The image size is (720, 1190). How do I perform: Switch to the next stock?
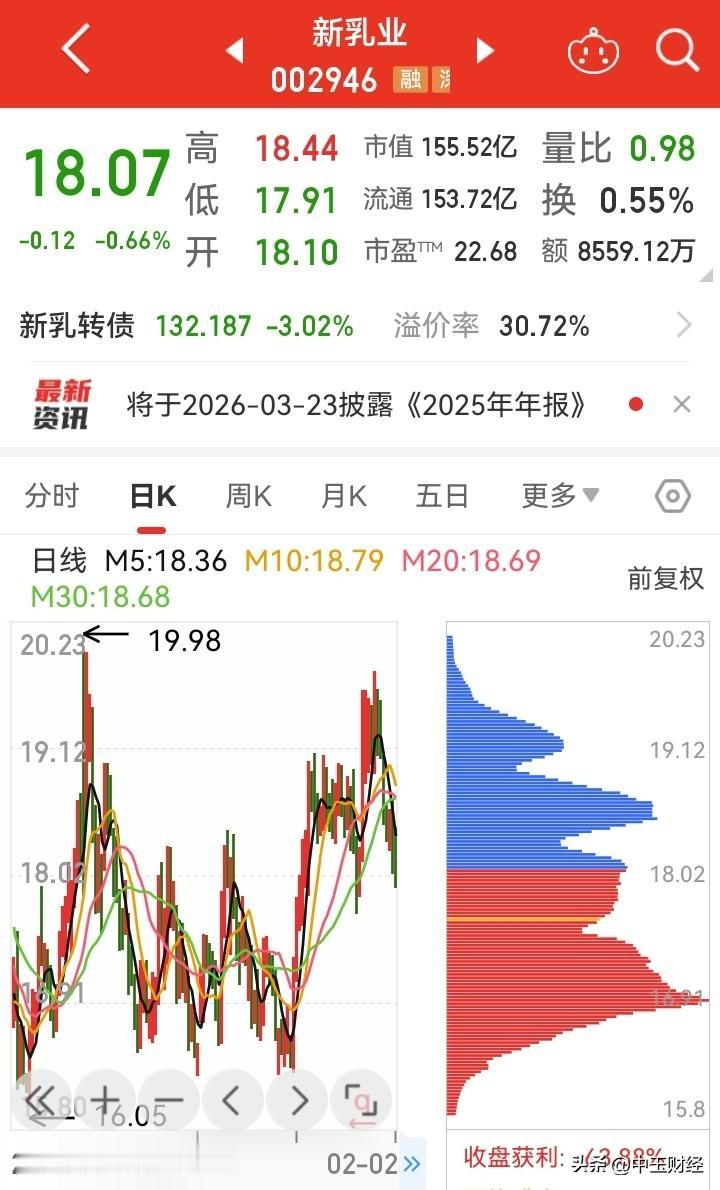485,50
